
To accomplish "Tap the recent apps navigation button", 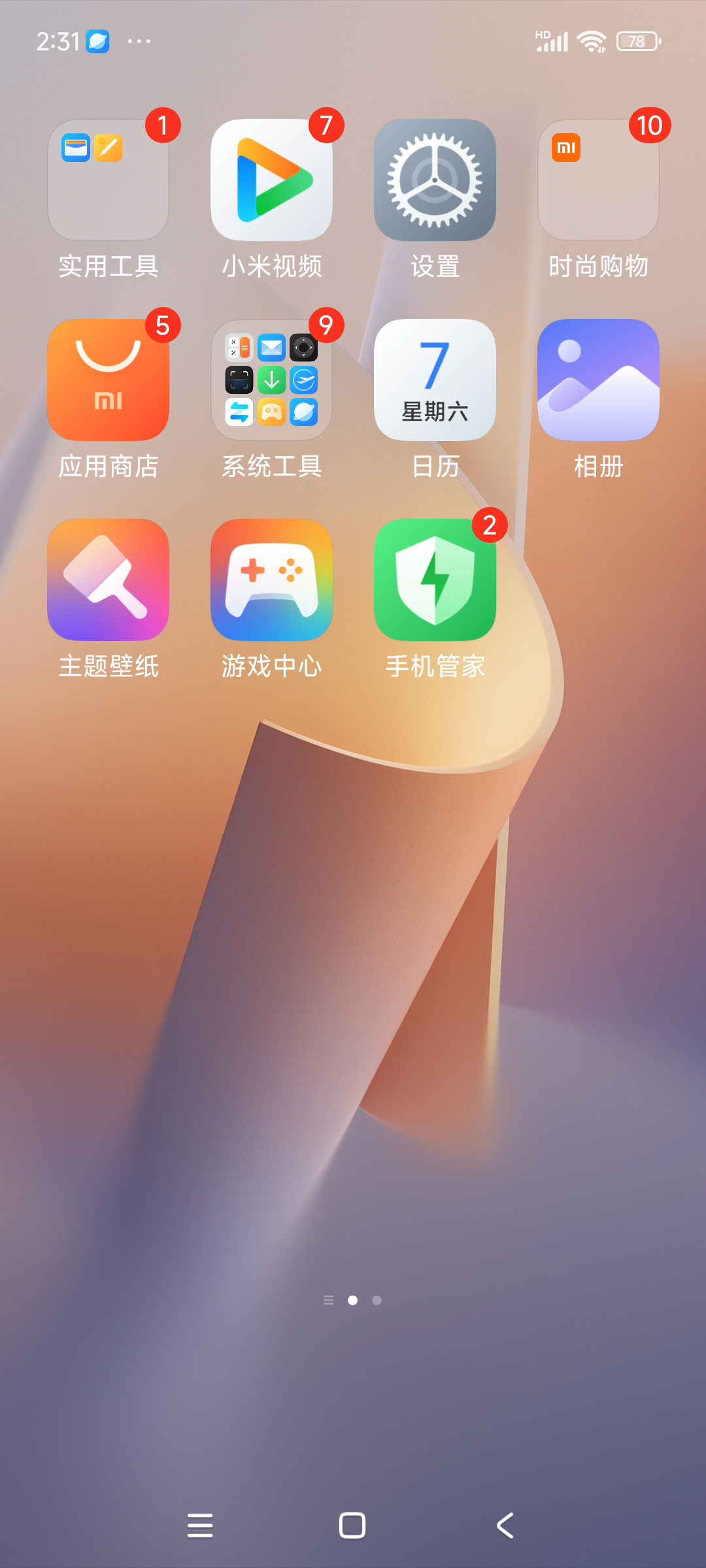I will coord(200,1526).
